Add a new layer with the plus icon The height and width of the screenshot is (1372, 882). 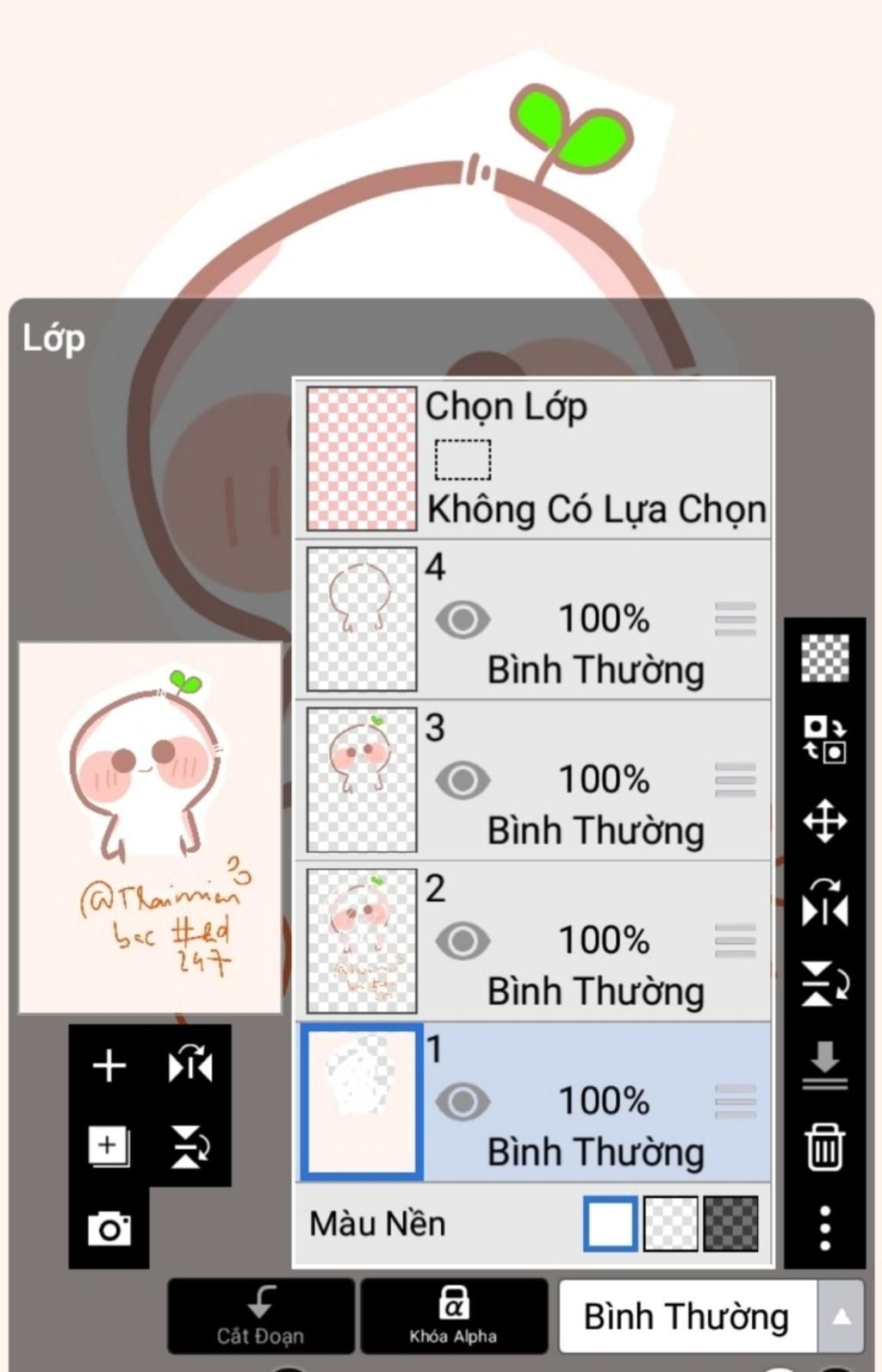(109, 1066)
